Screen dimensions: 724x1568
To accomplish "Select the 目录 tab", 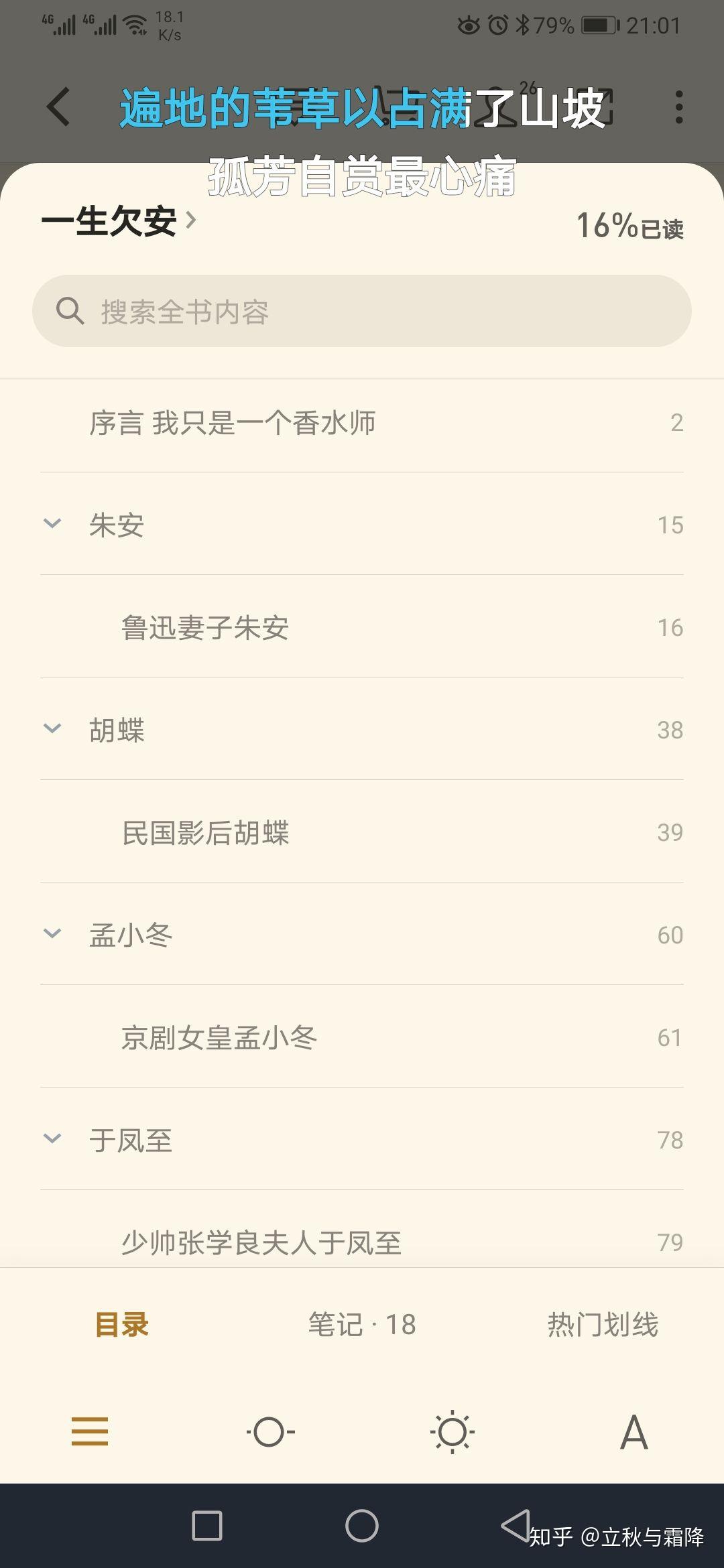I will pyautogui.click(x=121, y=1325).
